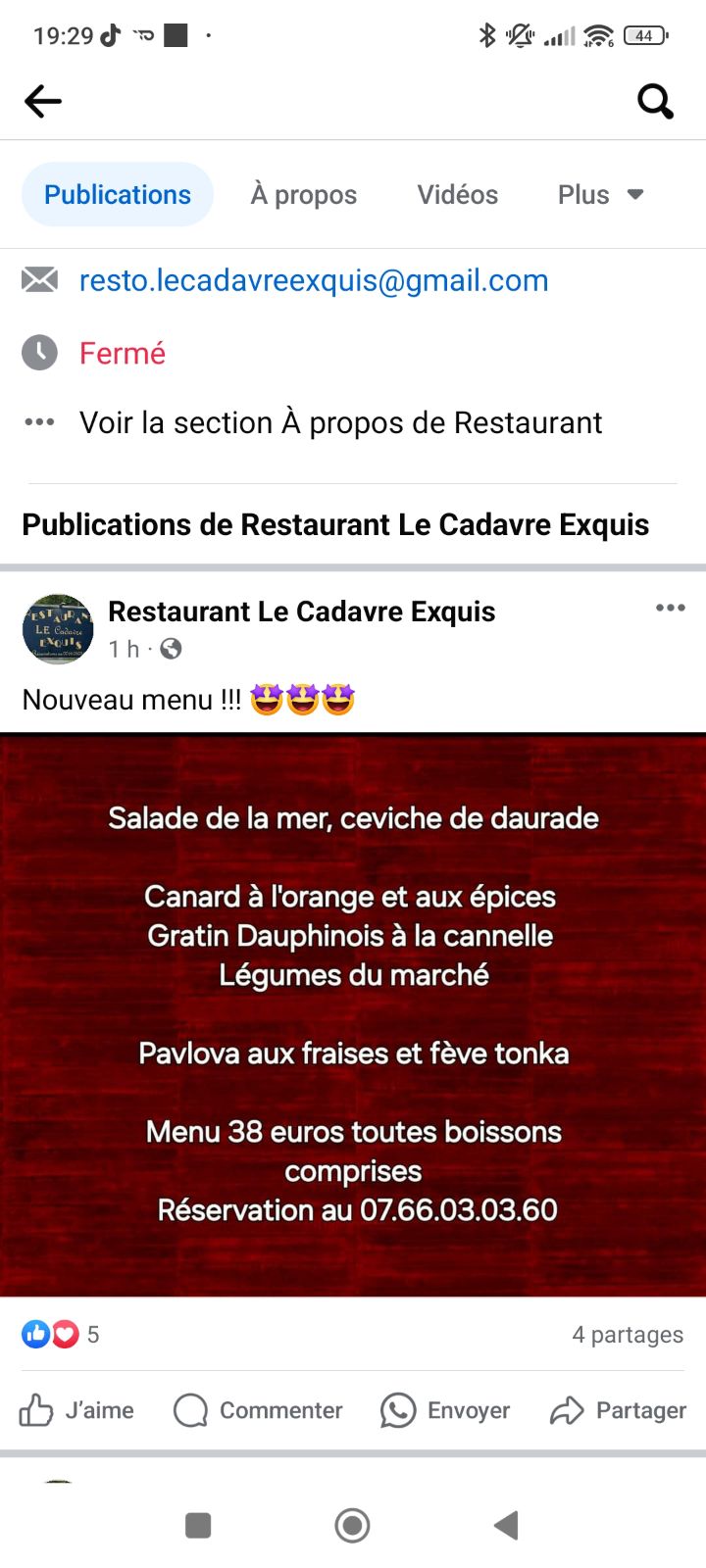Switch to the À propos tab
Image resolution: width=706 pixels, height=1568 pixels.
(304, 195)
